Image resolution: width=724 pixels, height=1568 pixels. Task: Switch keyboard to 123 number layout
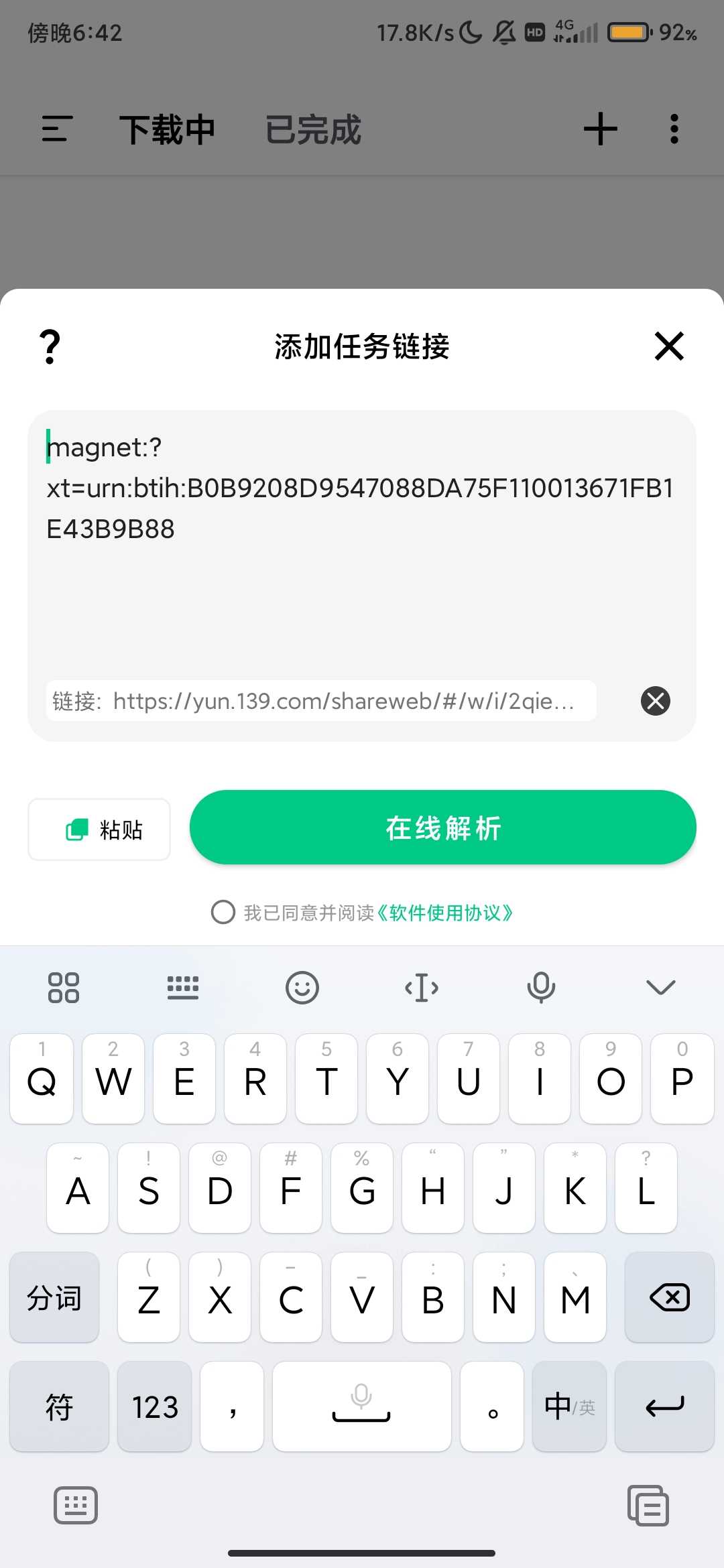pyautogui.click(x=155, y=1407)
